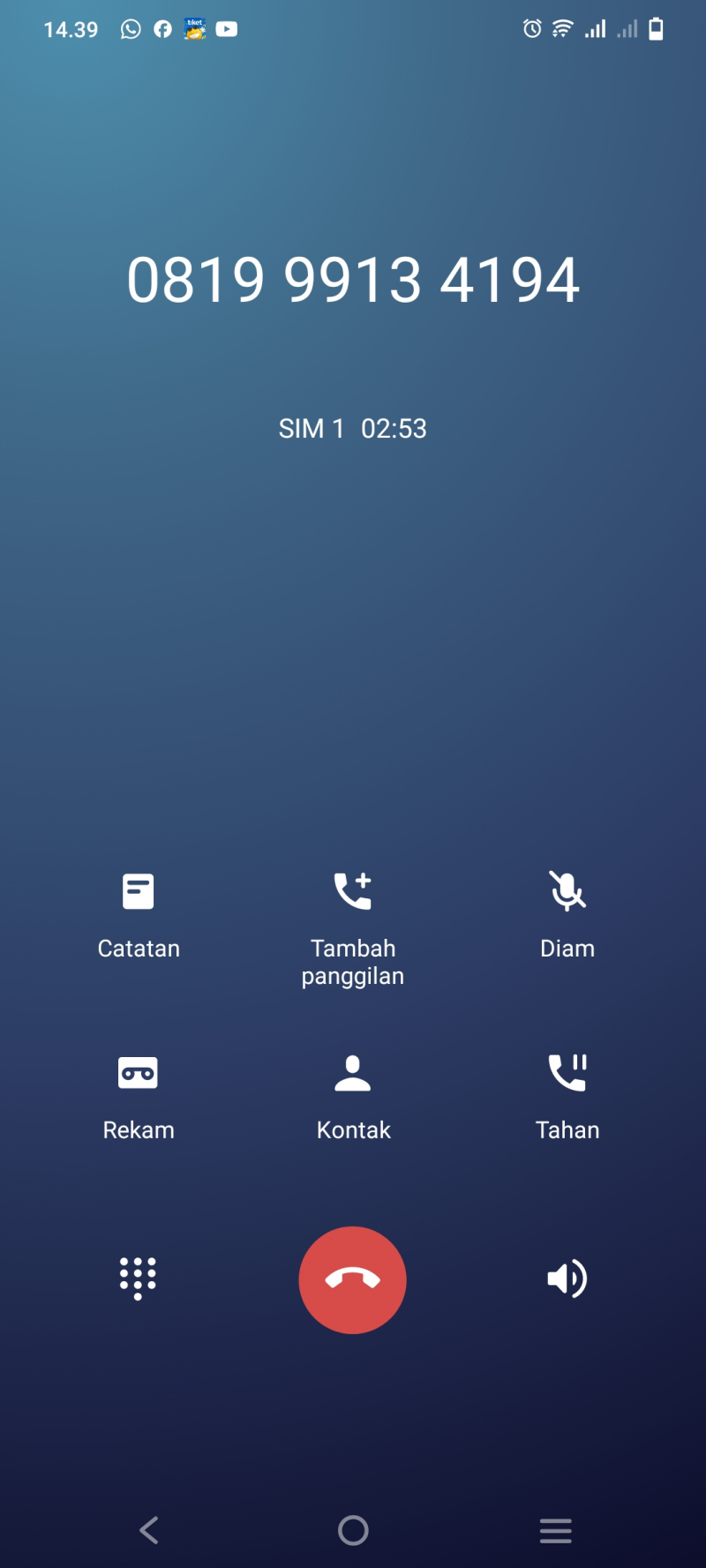Toggle speakerphone output

(x=567, y=1279)
